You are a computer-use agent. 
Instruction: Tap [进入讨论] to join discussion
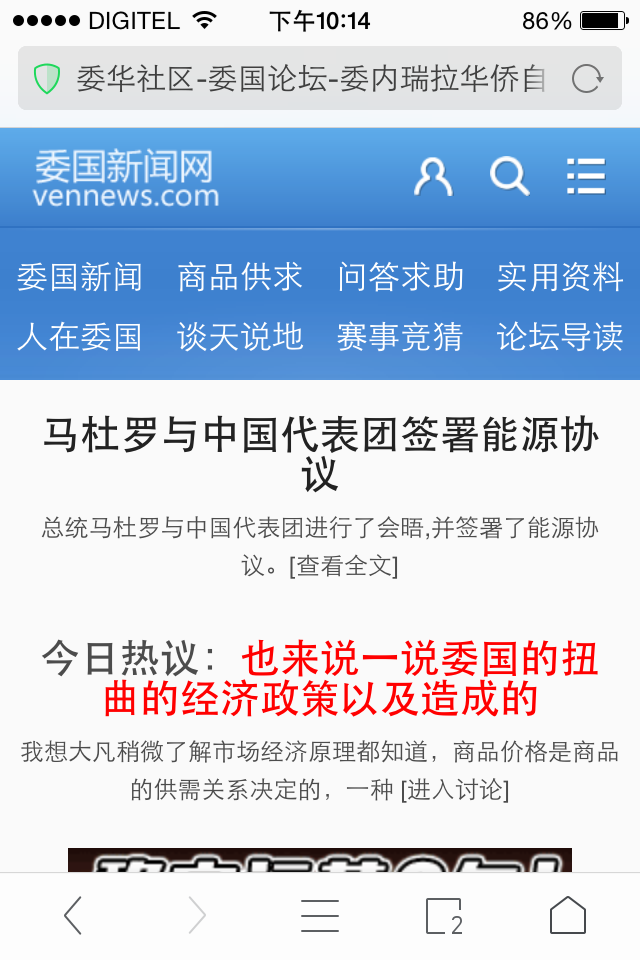pyautogui.click(x=454, y=790)
